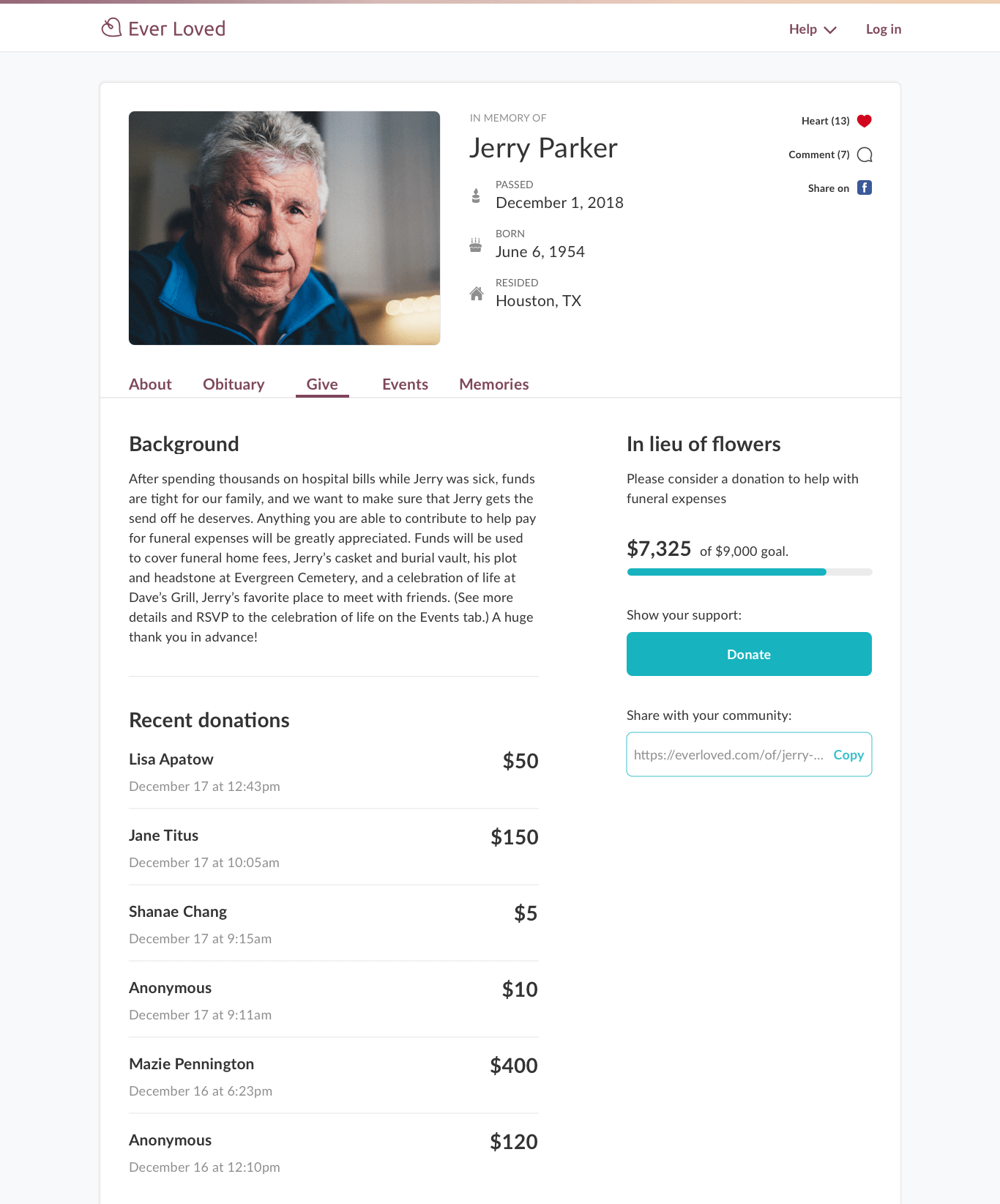This screenshot has height=1204, width=1000.
Task: Click the Ever Loved logo
Action: [x=163, y=27]
